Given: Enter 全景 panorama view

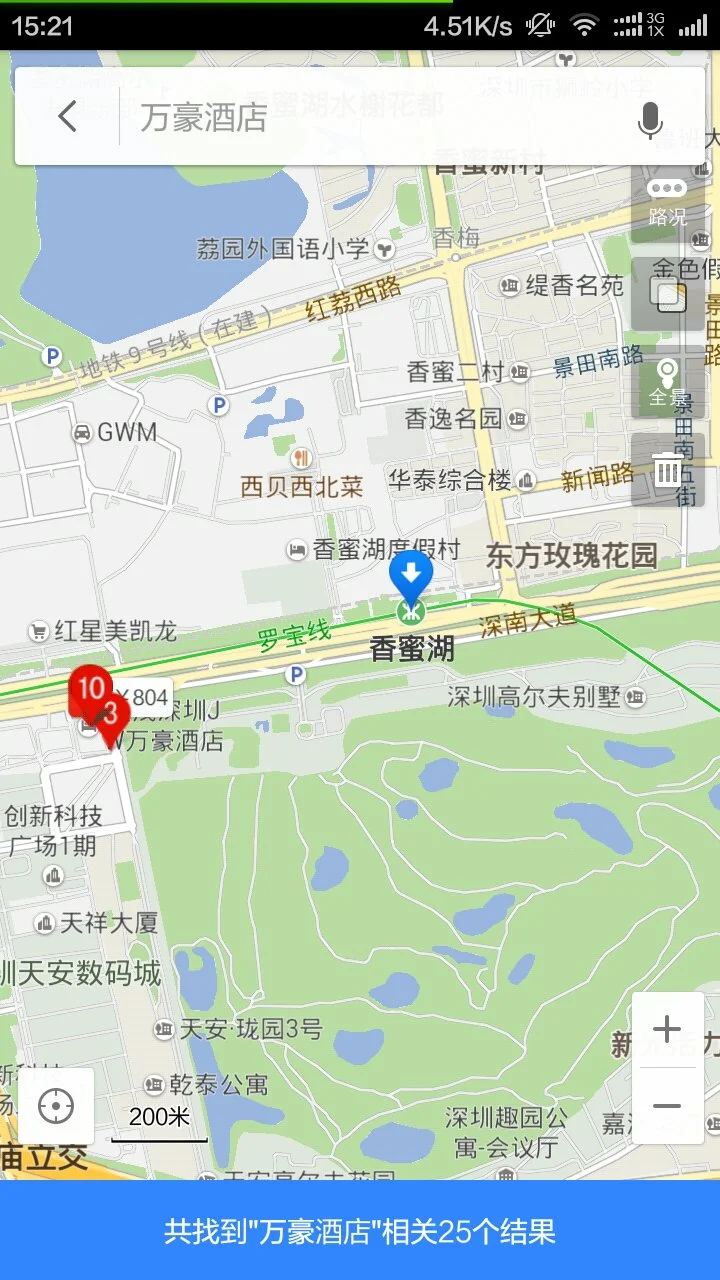Looking at the screenshot, I should pyautogui.click(x=667, y=380).
